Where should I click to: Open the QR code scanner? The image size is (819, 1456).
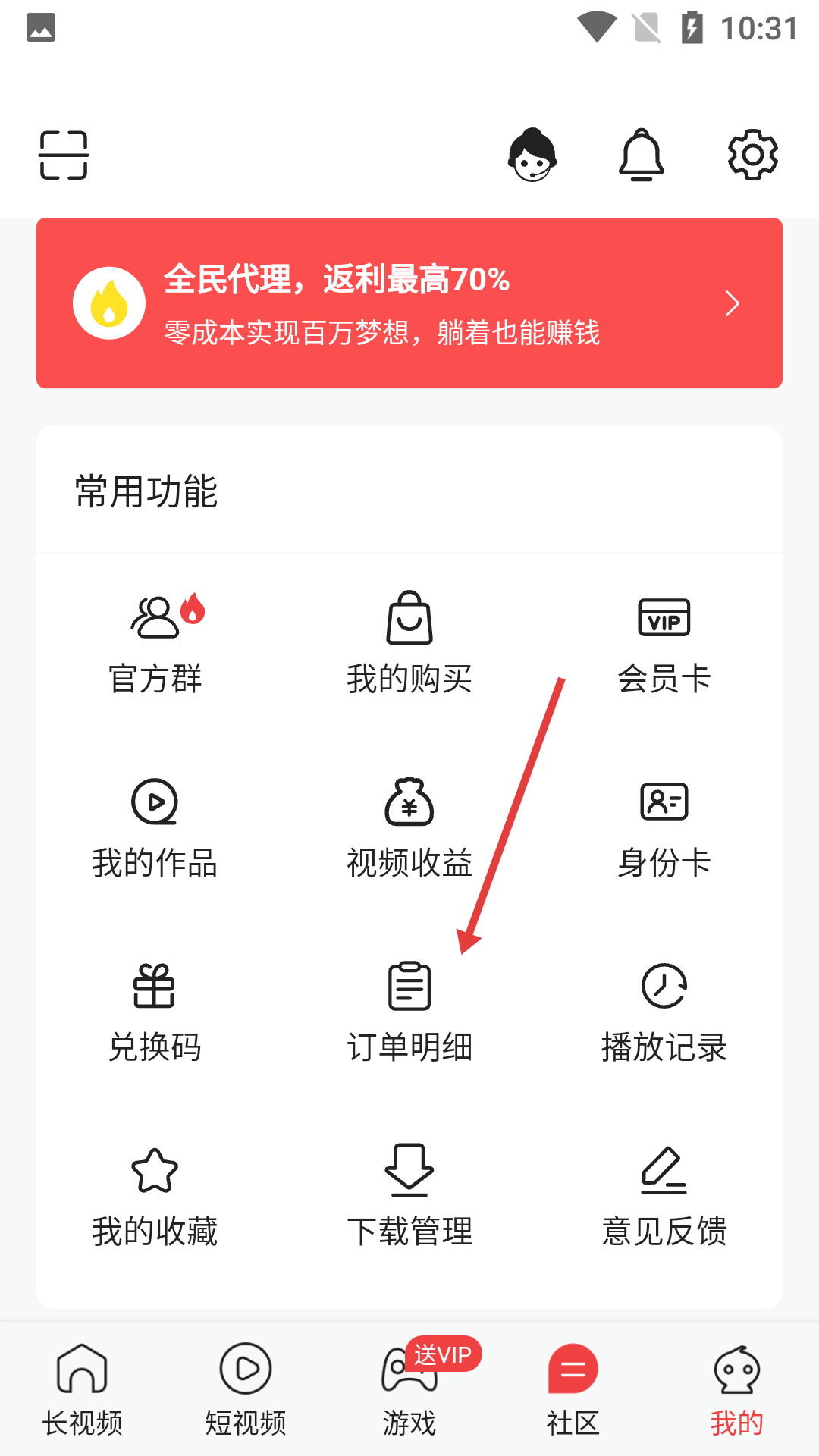pos(63,154)
